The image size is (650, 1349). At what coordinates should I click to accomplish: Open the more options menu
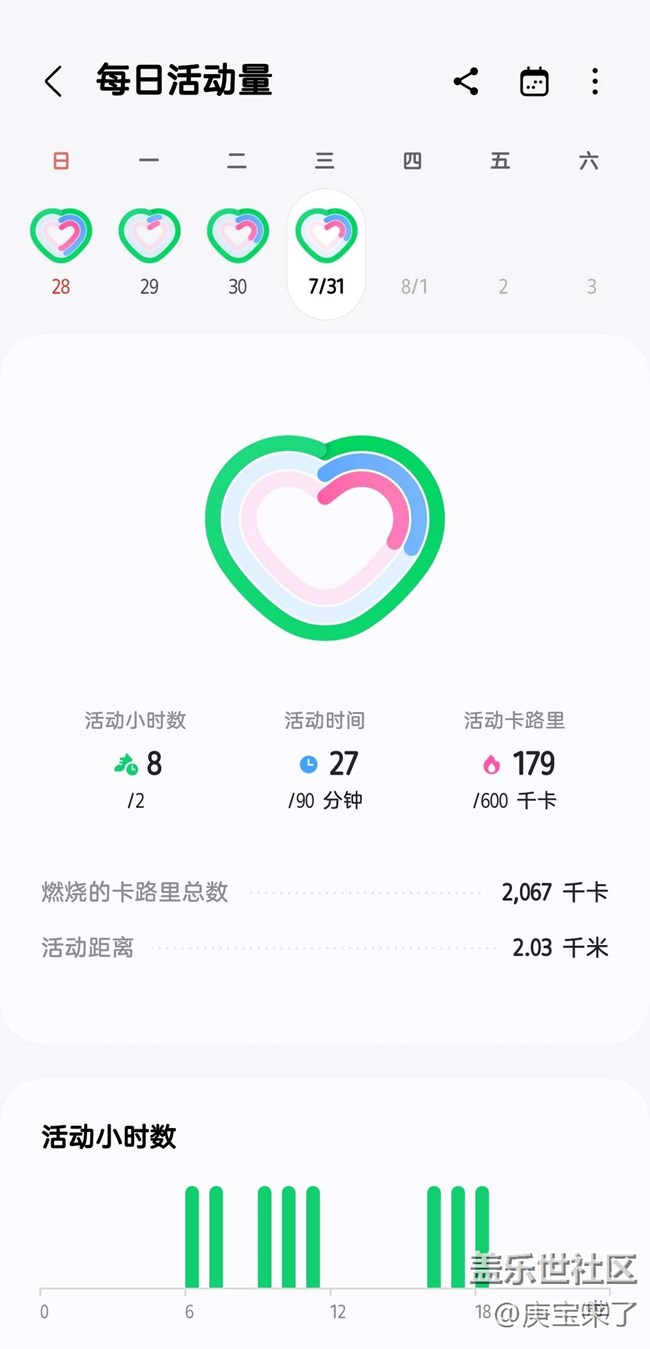595,81
